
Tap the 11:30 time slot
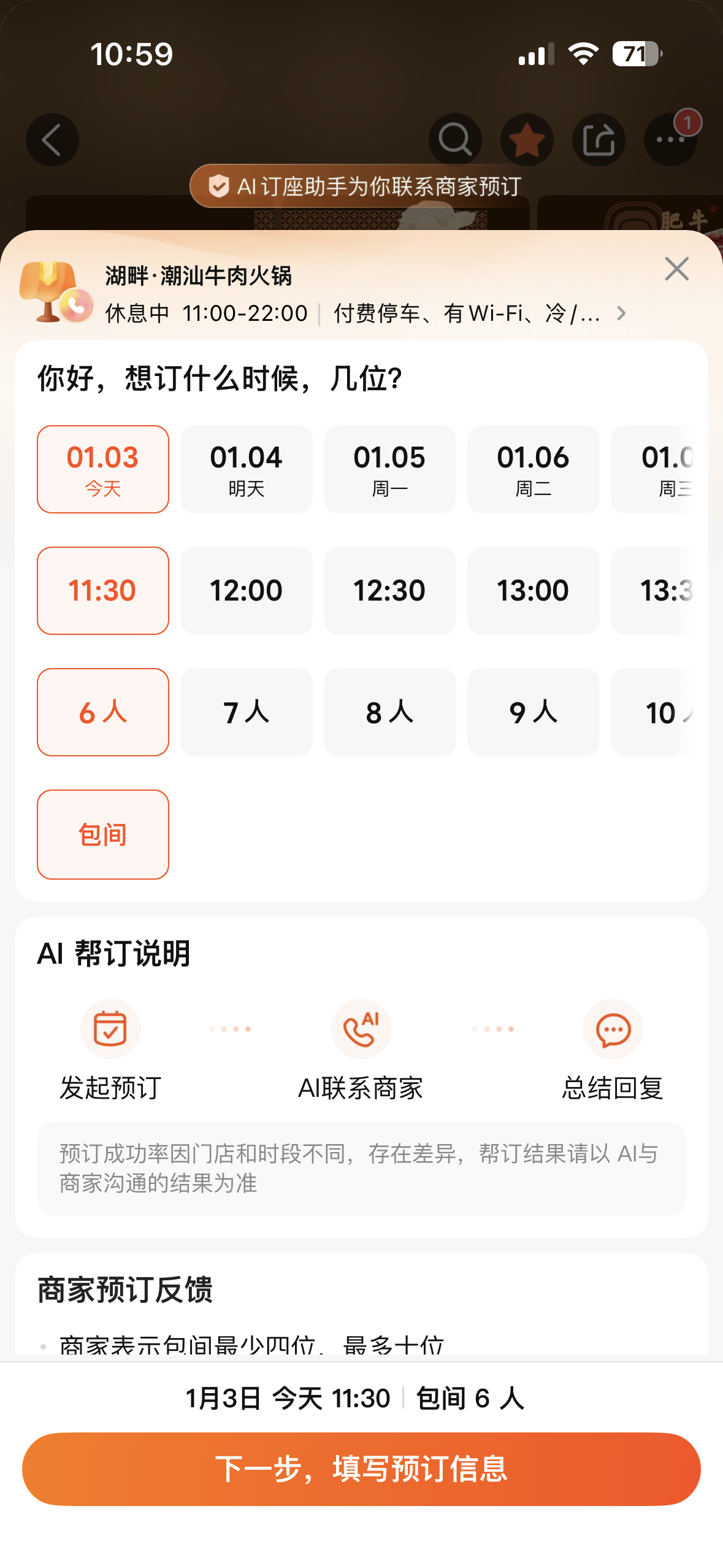[x=103, y=591]
